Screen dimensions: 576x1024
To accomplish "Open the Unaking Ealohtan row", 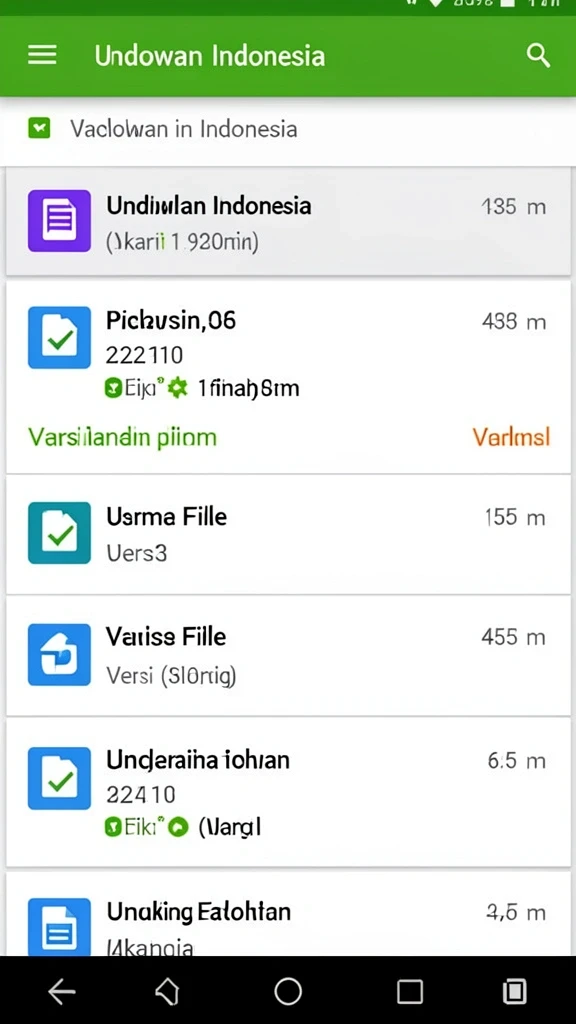I will pos(288,914).
